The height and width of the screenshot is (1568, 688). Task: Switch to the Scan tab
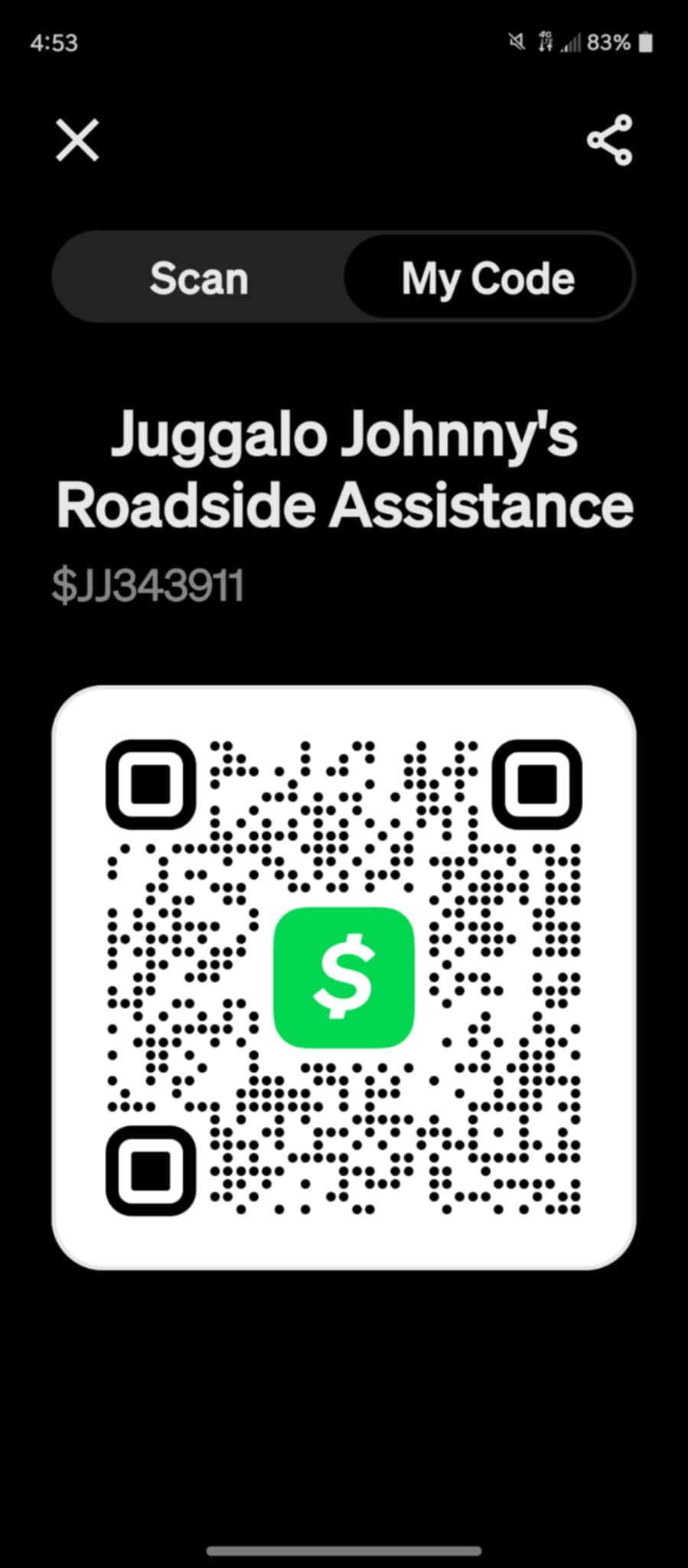click(199, 277)
